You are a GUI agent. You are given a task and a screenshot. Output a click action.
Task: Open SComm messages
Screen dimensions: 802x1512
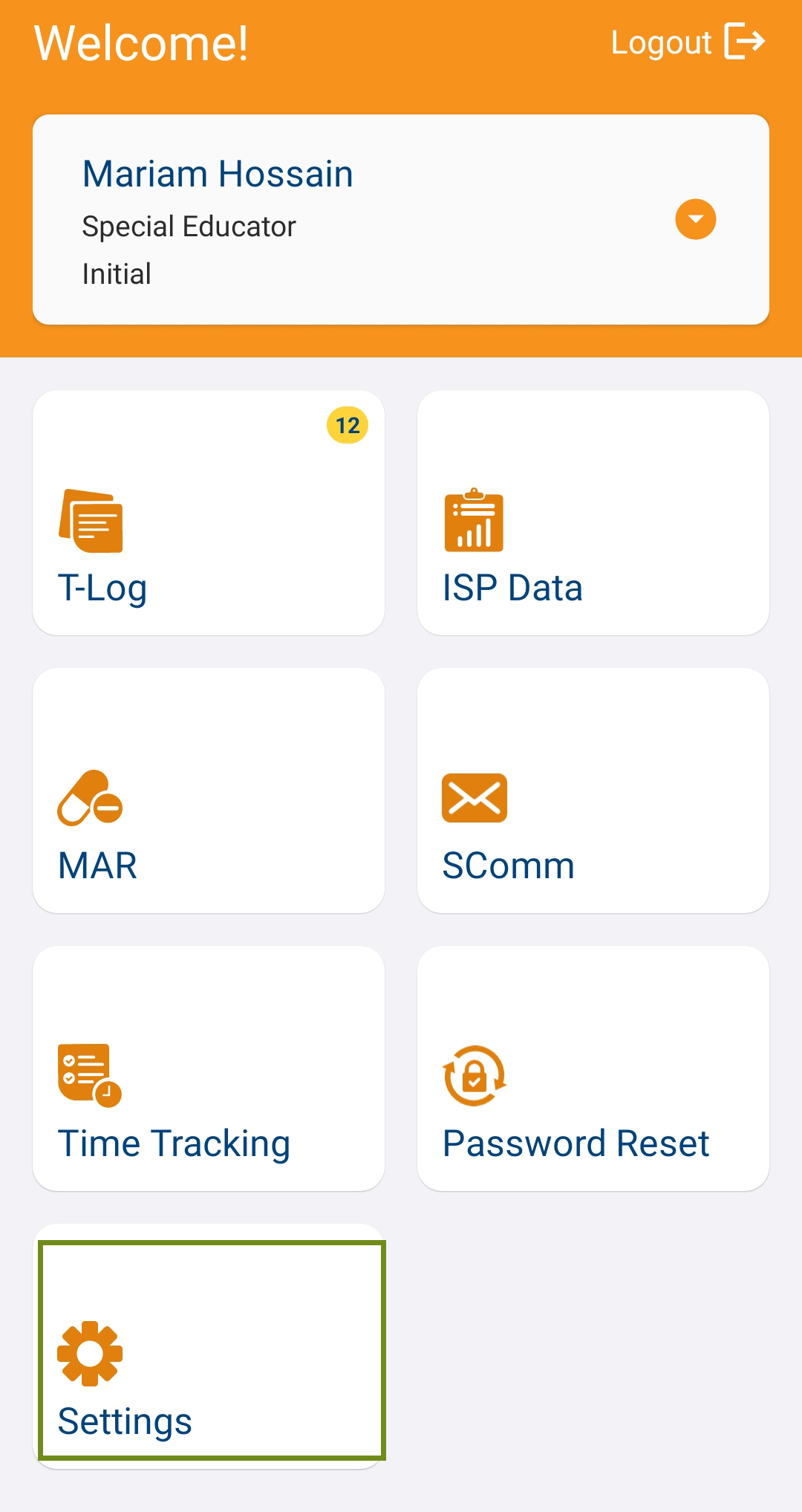(593, 791)
